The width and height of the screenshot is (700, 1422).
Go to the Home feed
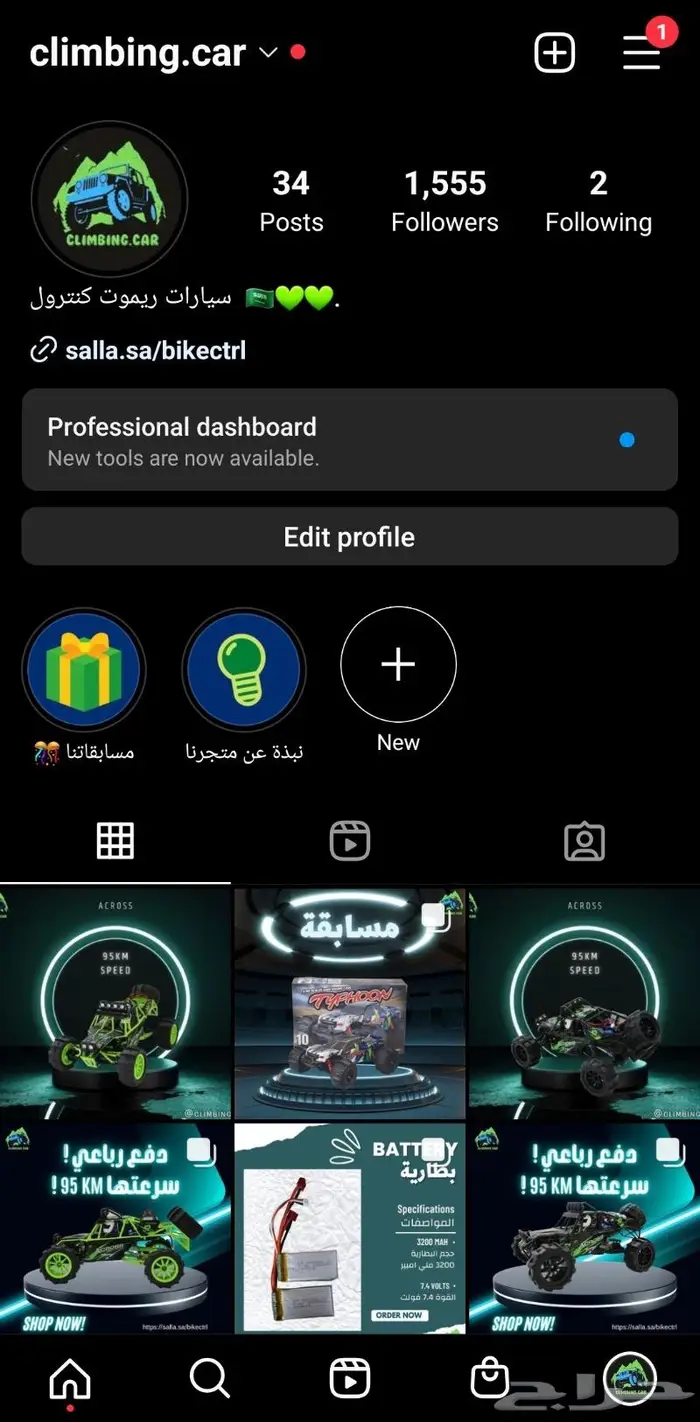pos(69,1380)
